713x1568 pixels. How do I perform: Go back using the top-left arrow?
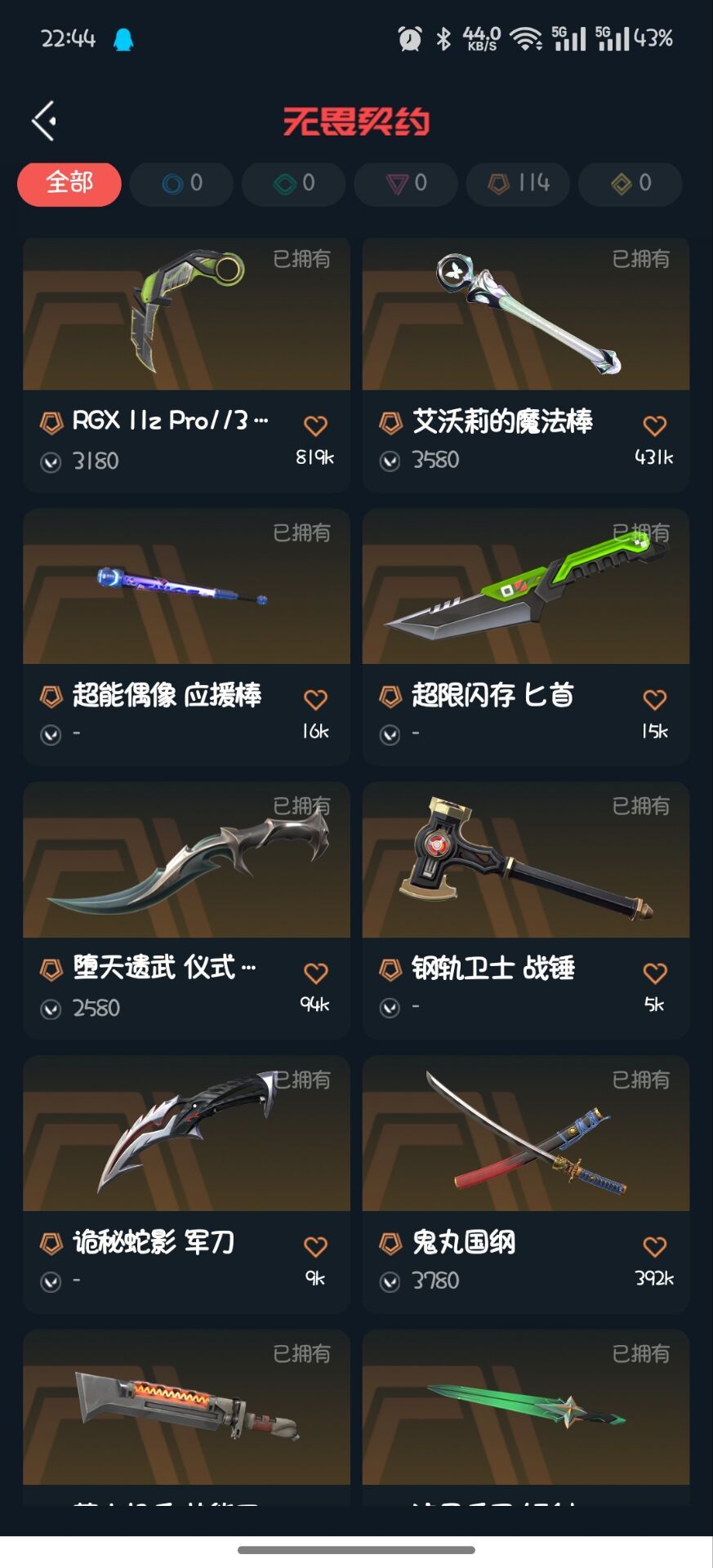44,121
